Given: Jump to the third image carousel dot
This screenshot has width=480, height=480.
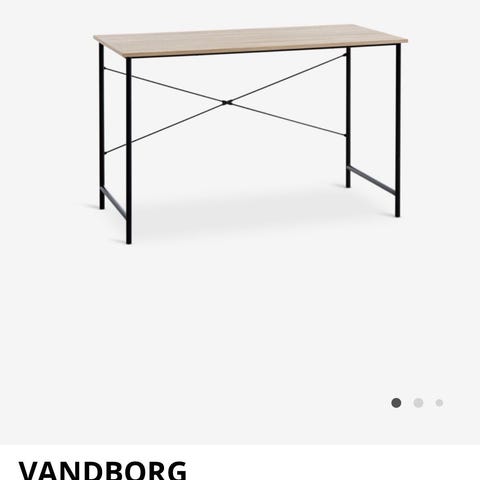Looking at the screenshot, I should 439,403.
